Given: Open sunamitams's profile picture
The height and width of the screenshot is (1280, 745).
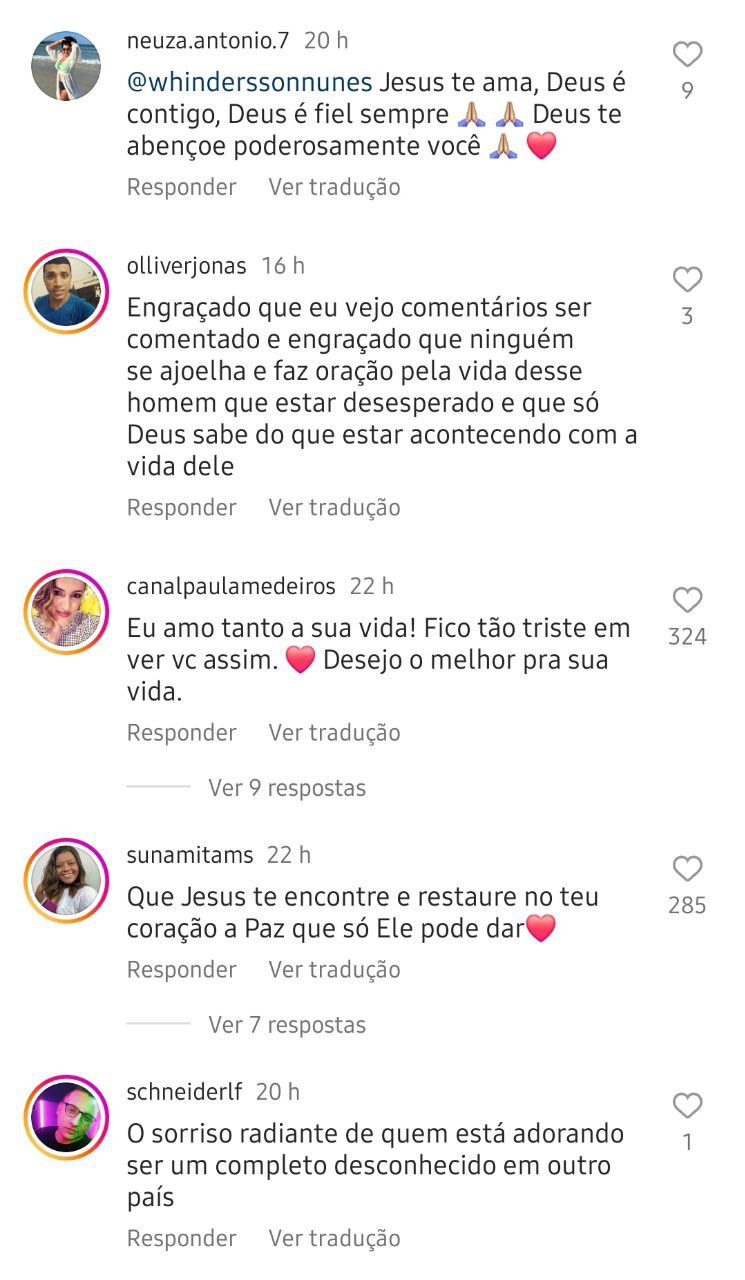Looking at the screenshot, I should [x=66, y=881].
